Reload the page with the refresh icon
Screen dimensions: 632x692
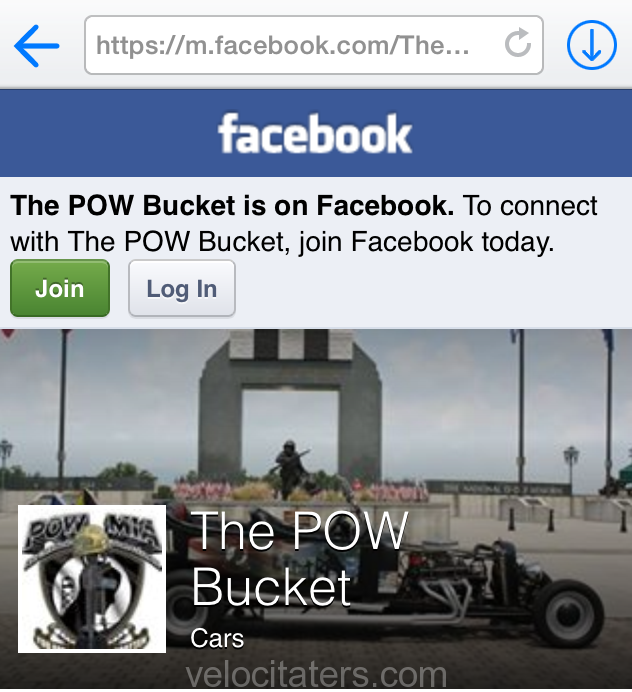tap(517, 44)
